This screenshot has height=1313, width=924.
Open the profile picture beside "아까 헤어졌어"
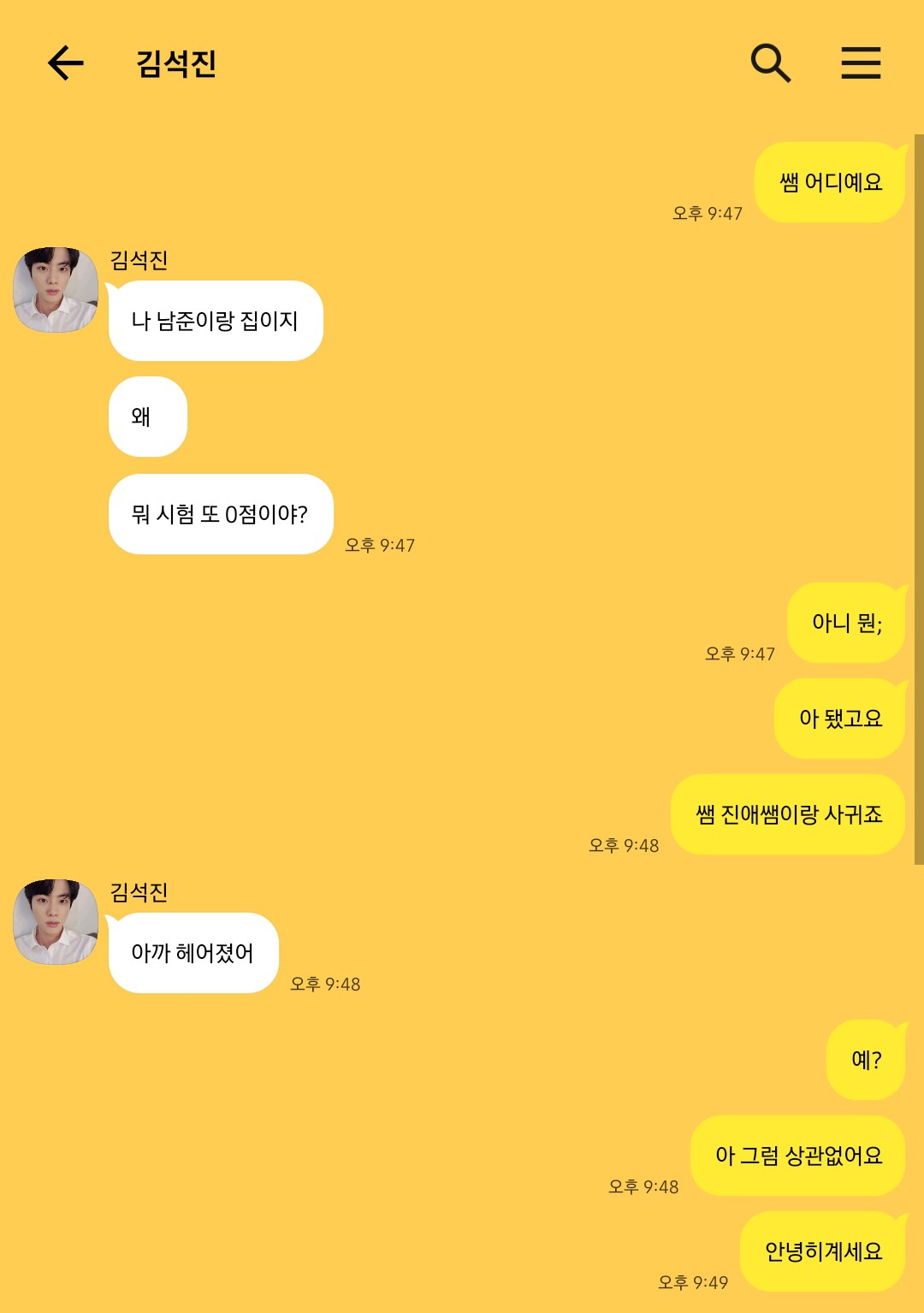56,922
